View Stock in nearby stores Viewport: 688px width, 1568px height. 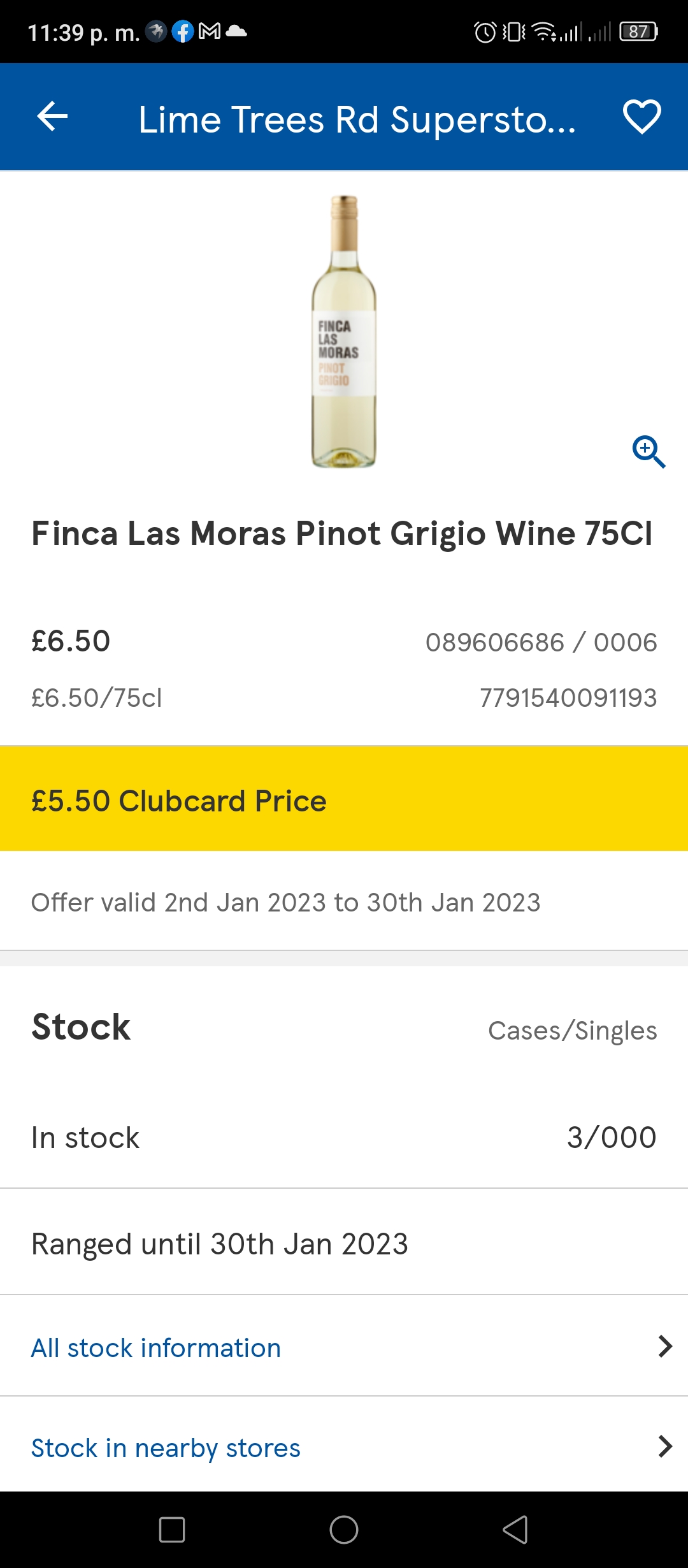point(344,1446)
